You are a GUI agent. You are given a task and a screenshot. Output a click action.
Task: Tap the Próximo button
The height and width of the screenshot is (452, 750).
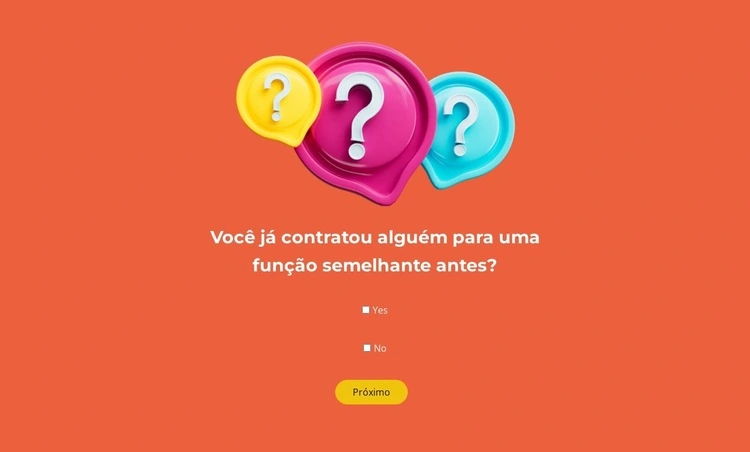[x=371, y=392]
